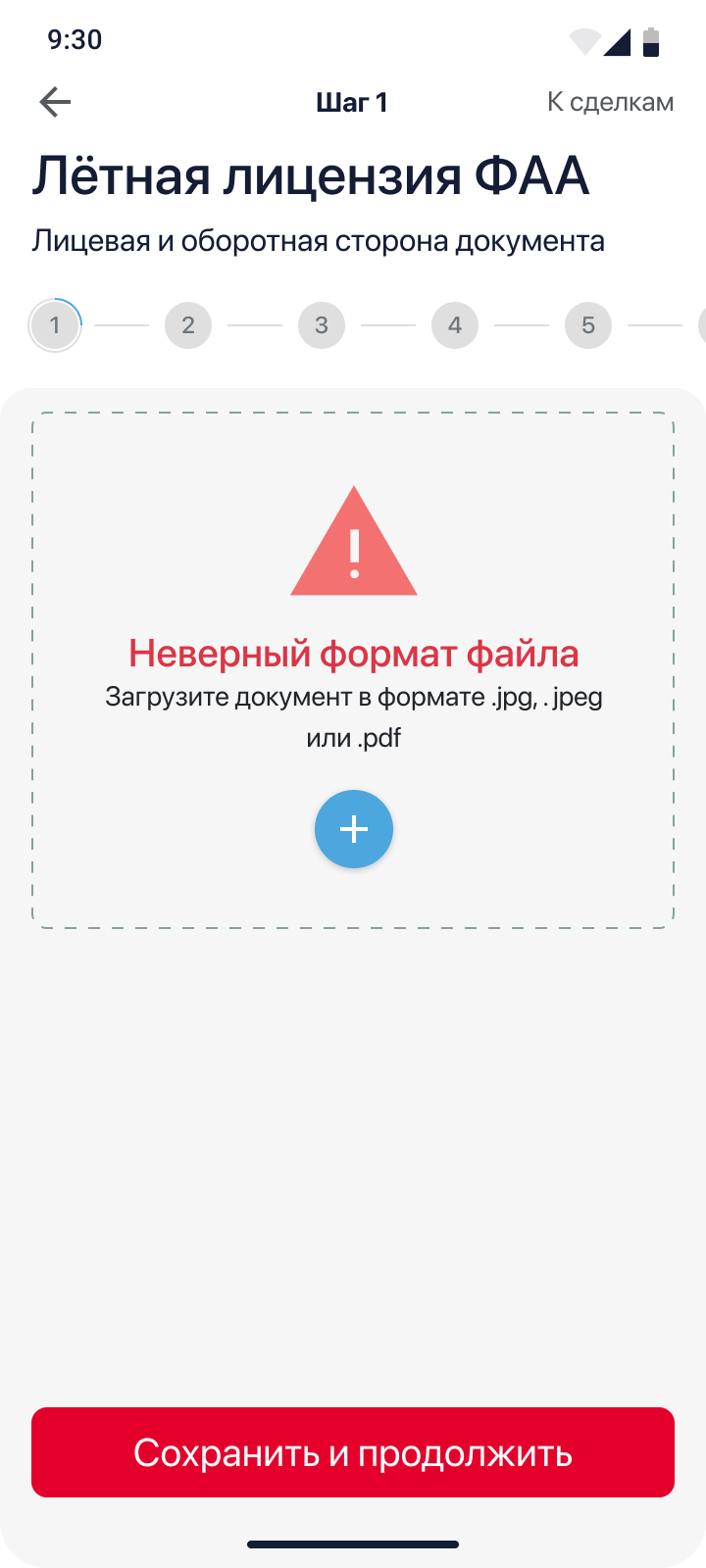Jump to step 2 in the stepper
Viewport: 706px width, 1568px height.
[188, 325]
